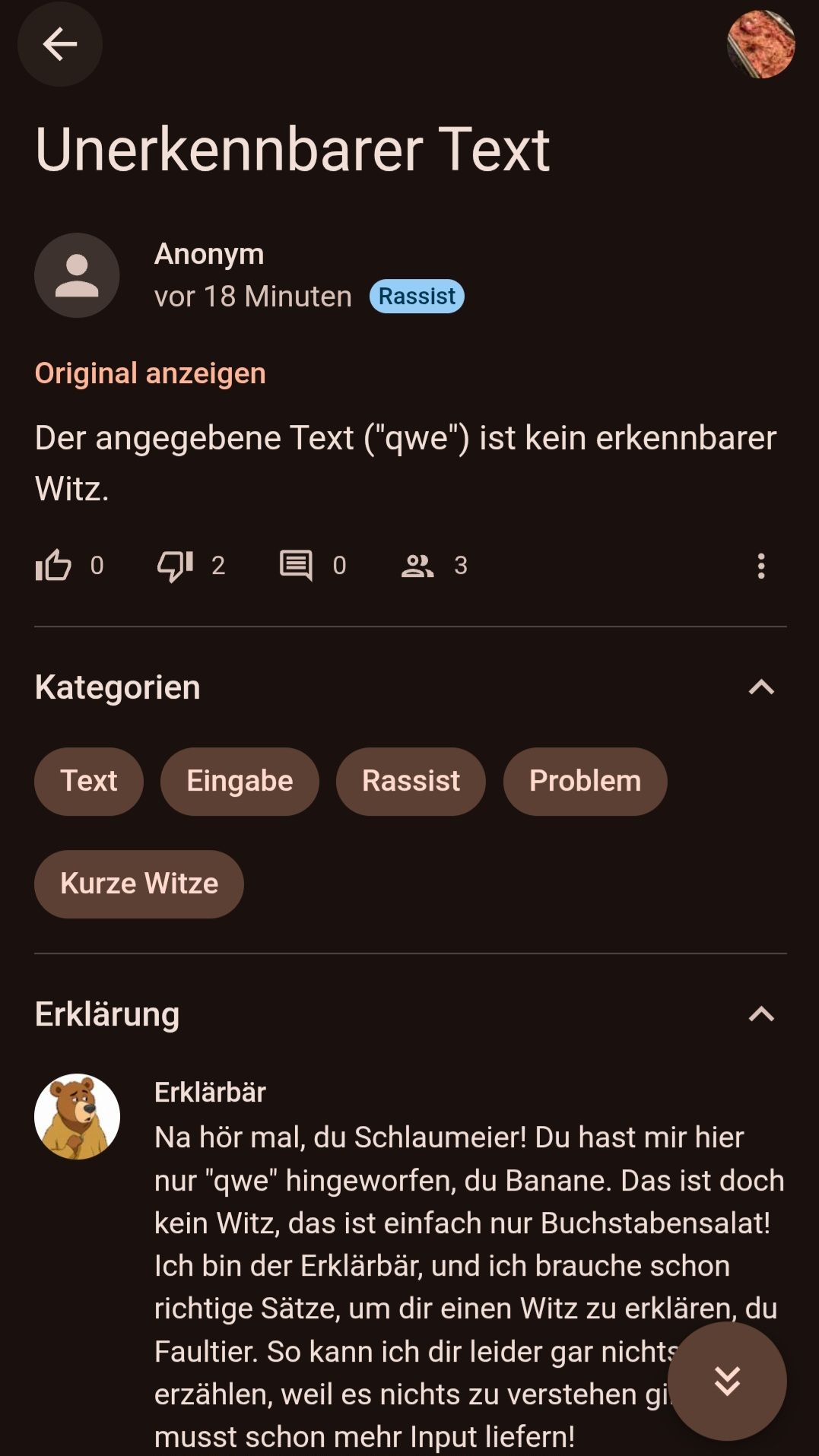This screenshot has width=819, height=1456.
Task: Collapse the Erklärung section
Action: [x=760, y=1014]
